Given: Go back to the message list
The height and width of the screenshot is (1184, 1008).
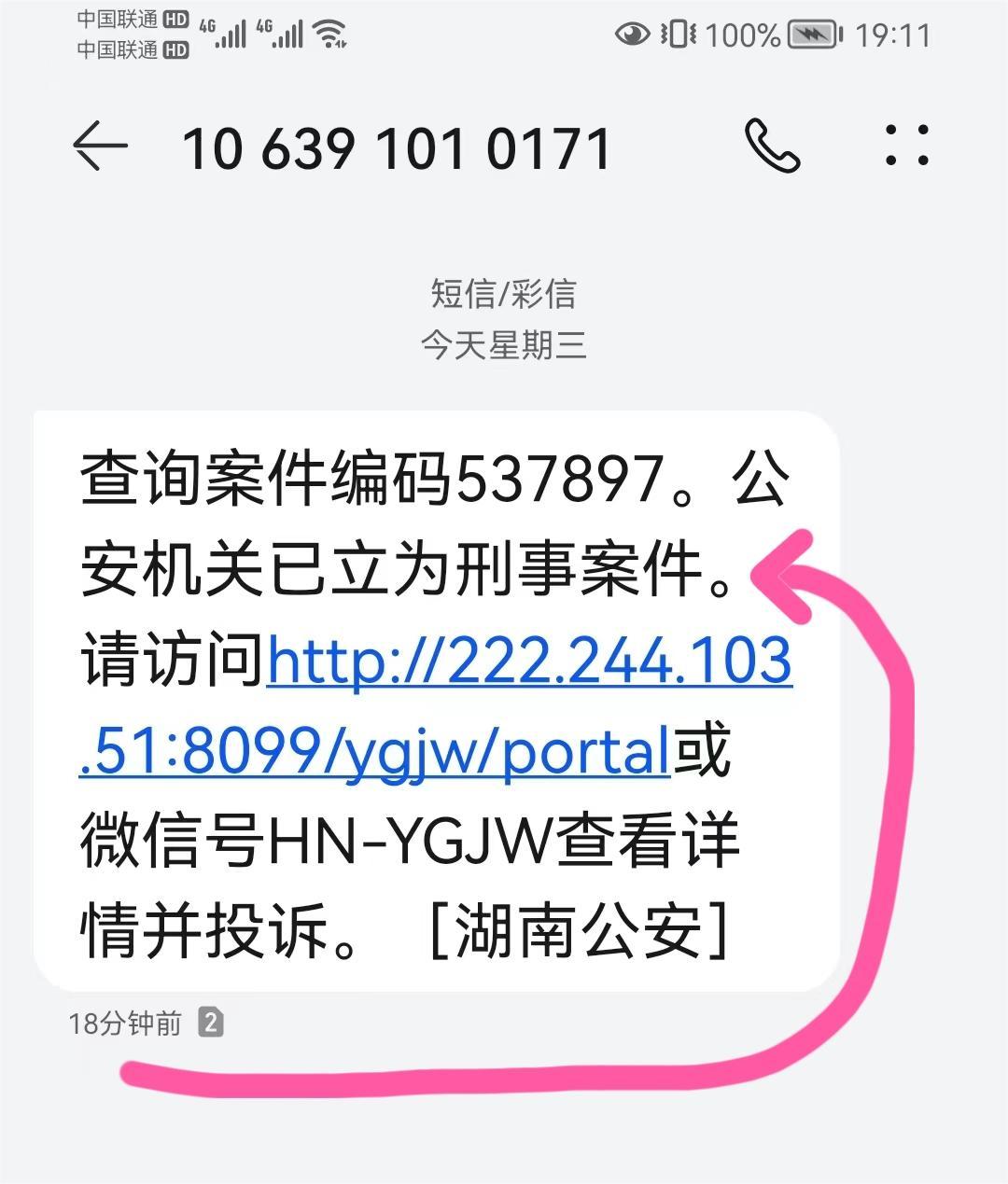Looking at the screenshot, I should (x=100, y=146).
